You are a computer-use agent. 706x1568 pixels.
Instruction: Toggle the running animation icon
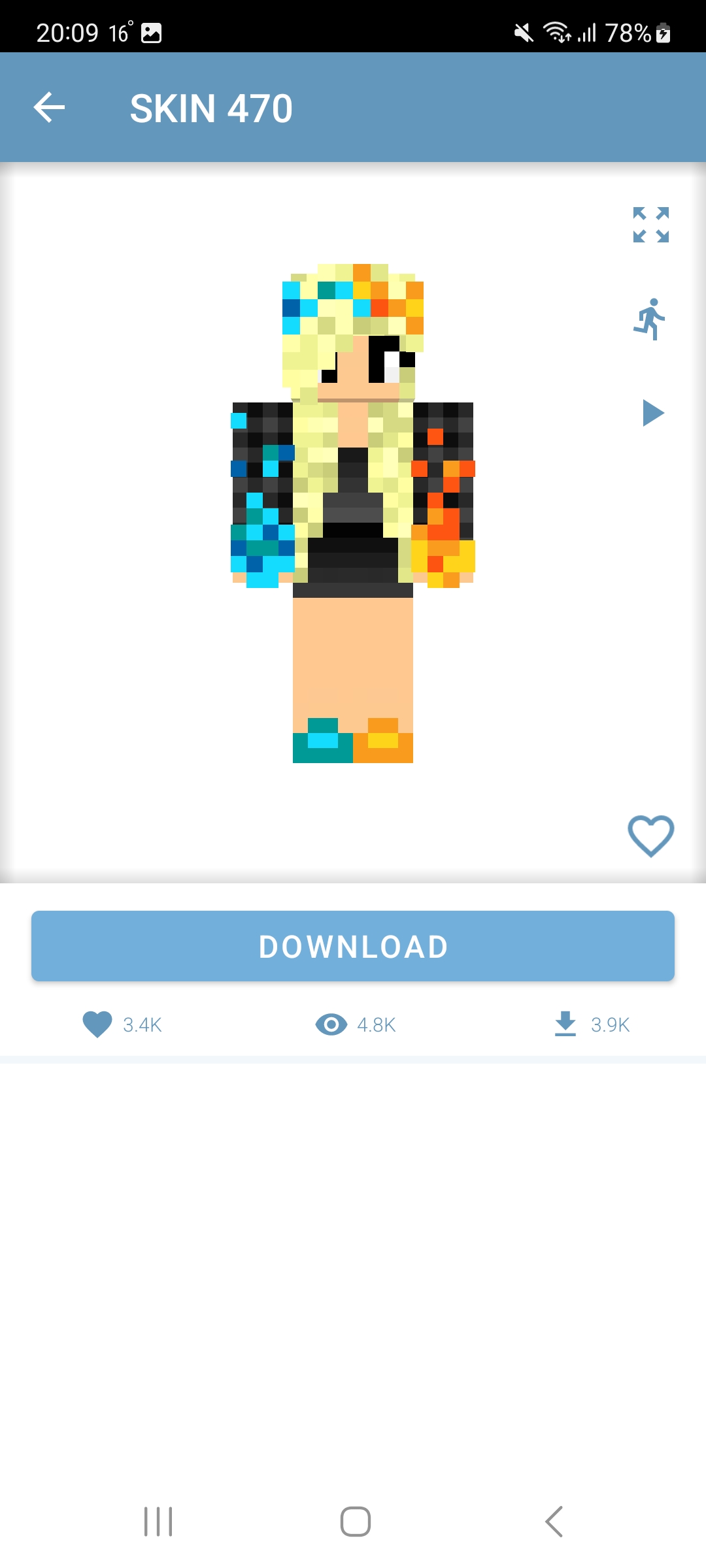coord(650,319)
